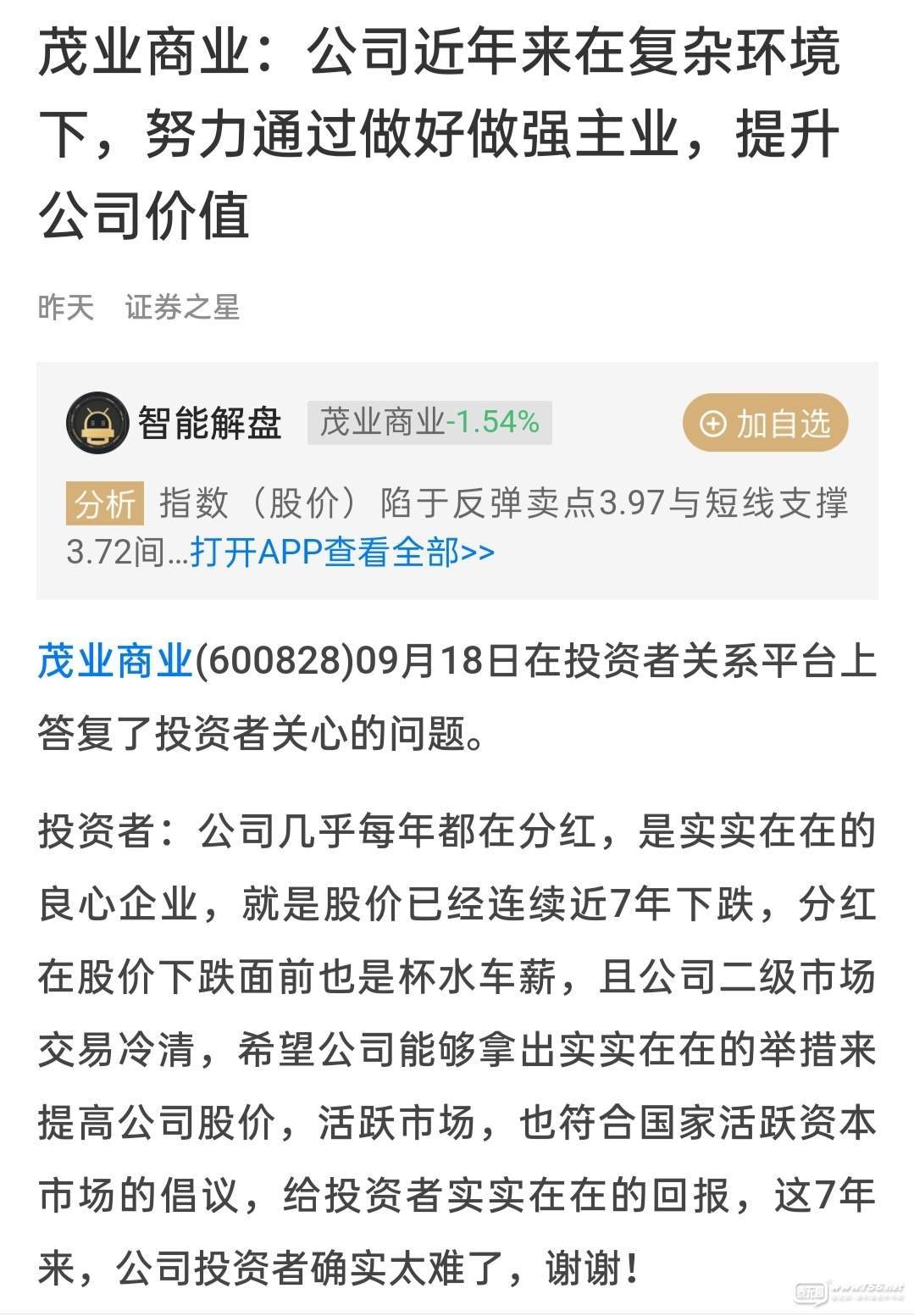Tap the 加自选 button
This screenshot has width=914, height=1316.
coord(765,423)
